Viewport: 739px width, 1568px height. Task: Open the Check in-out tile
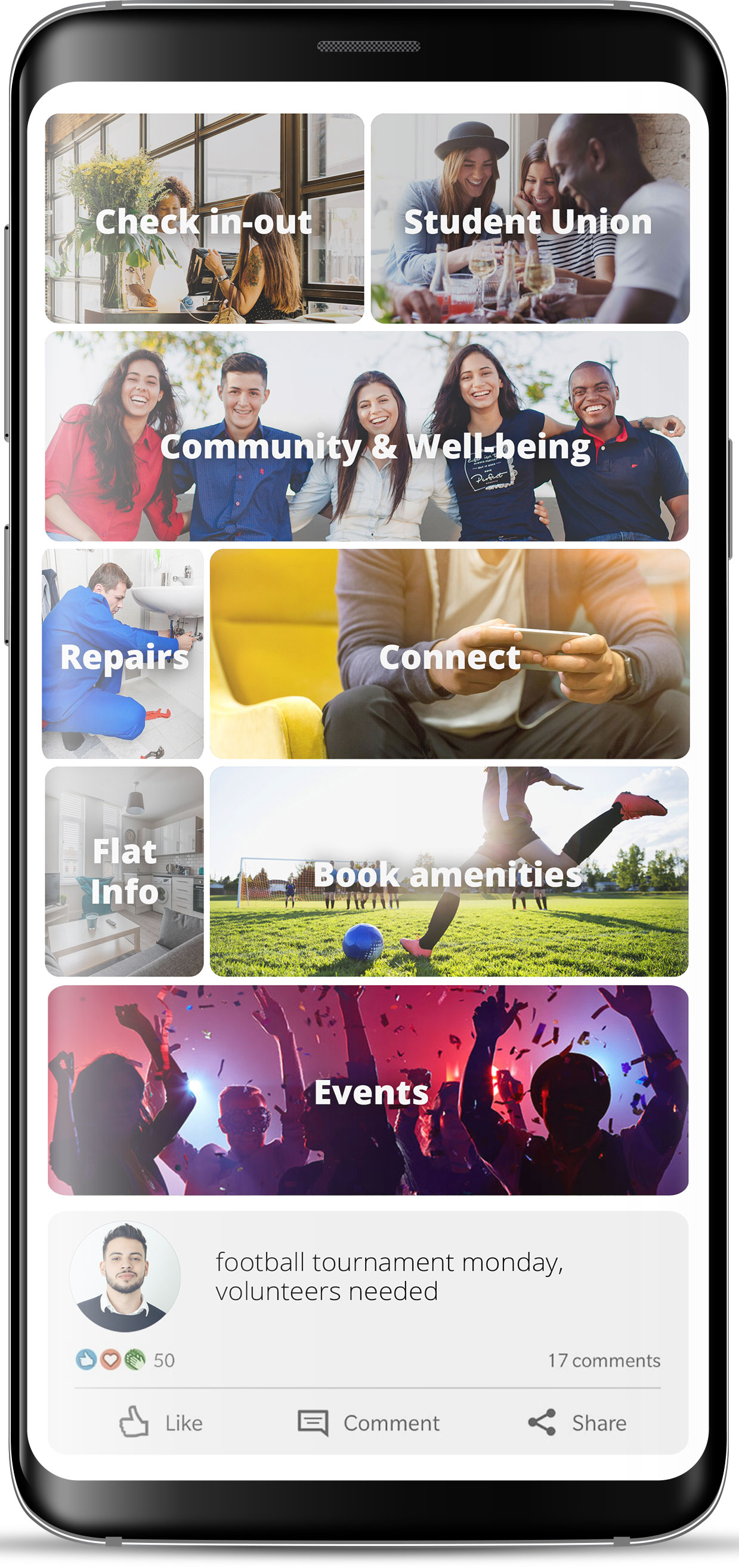[204, 218]
